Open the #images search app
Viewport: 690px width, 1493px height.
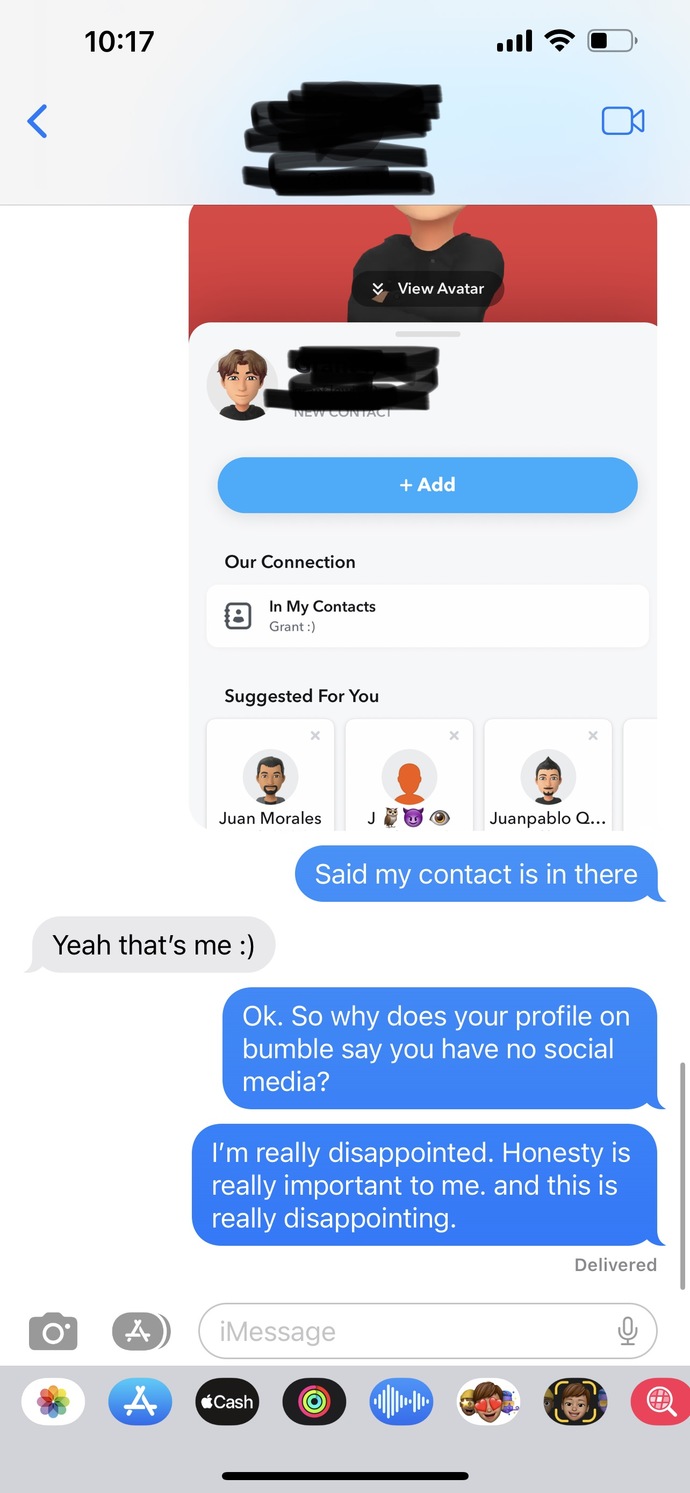pyautogui.click(x=661, y=1402)
